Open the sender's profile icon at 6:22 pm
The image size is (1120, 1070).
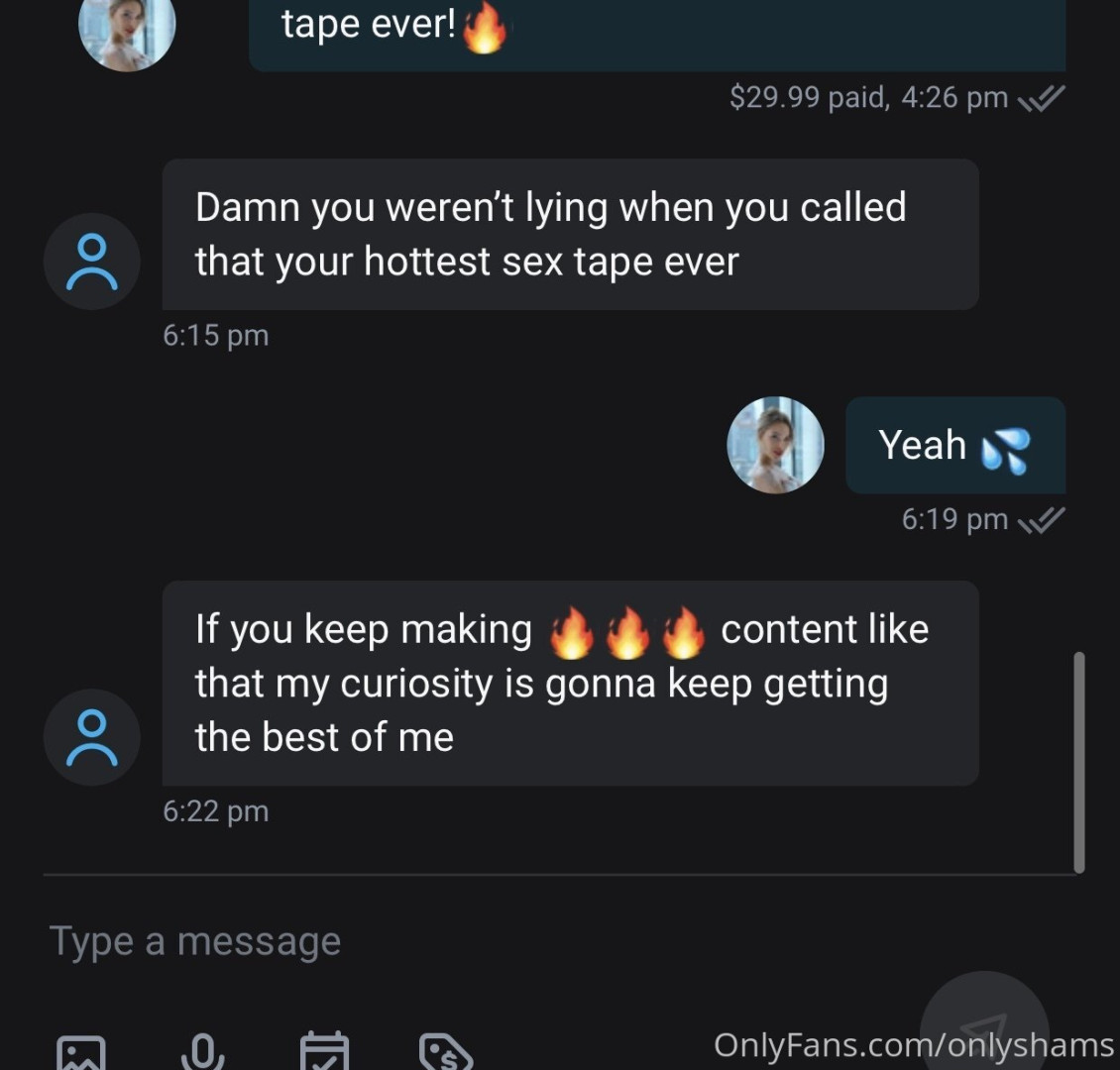tap(92, 737)
